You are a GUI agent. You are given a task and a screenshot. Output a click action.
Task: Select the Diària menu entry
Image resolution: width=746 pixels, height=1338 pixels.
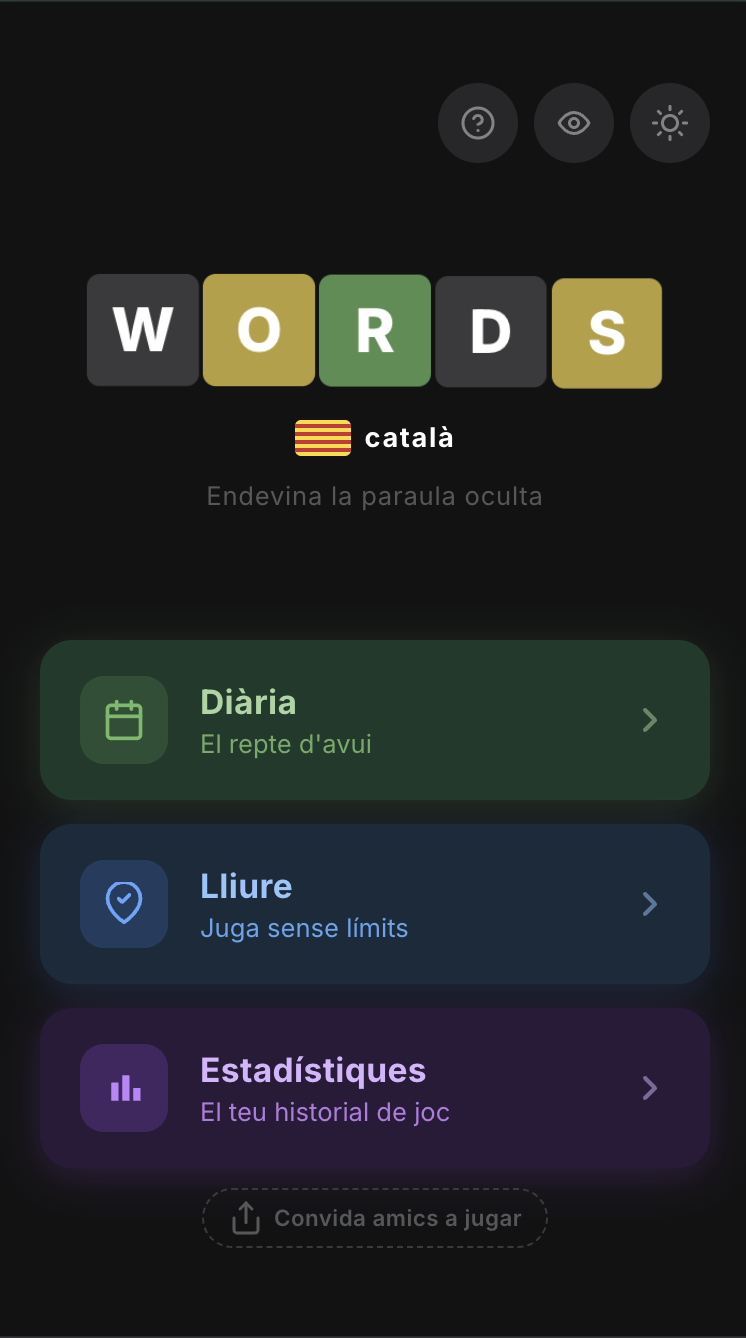[373, 719]
